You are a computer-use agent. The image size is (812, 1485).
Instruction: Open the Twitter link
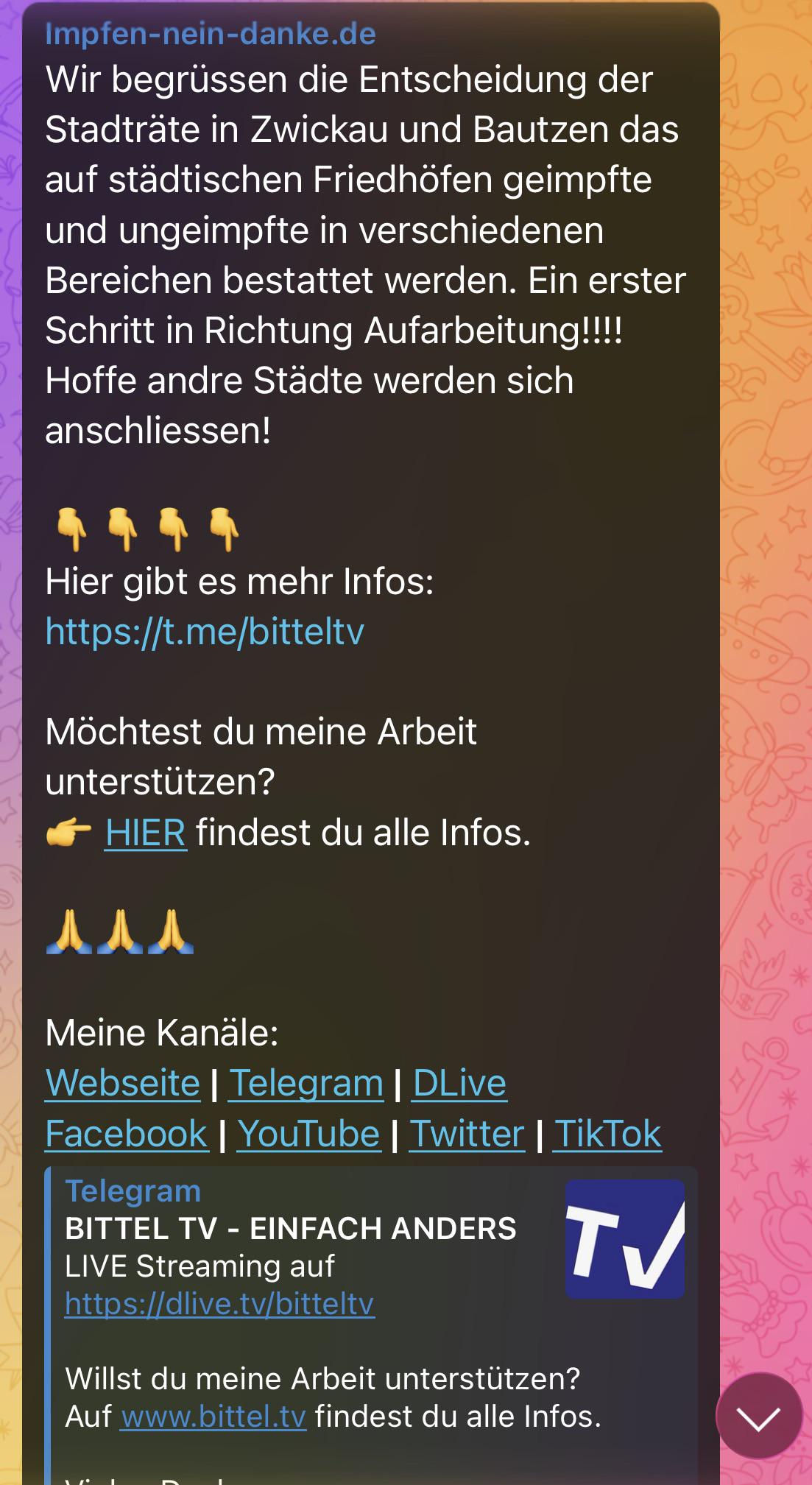pyautogui.click(x=467, y=1134)
